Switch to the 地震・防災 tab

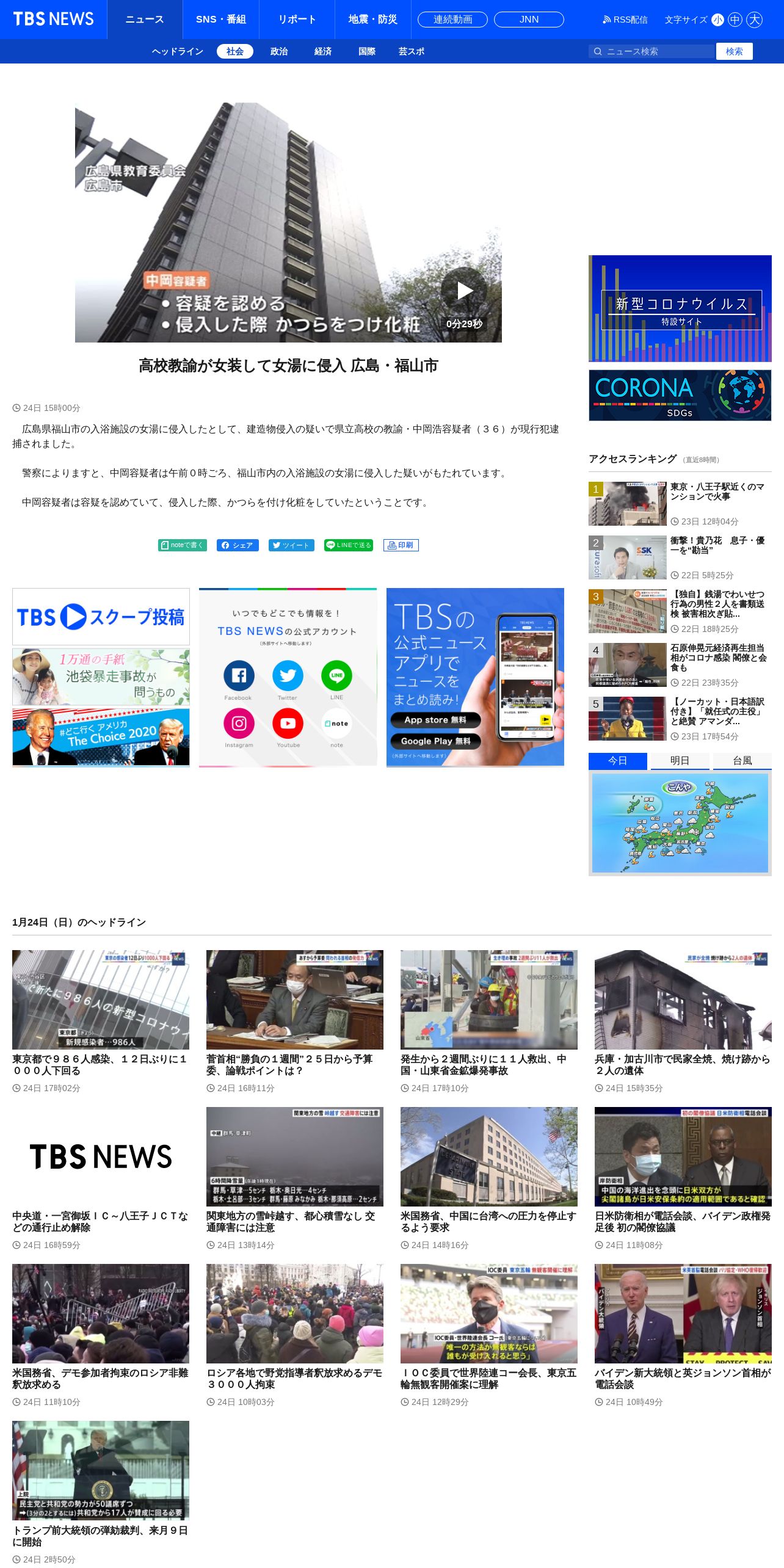pos(373,20)
